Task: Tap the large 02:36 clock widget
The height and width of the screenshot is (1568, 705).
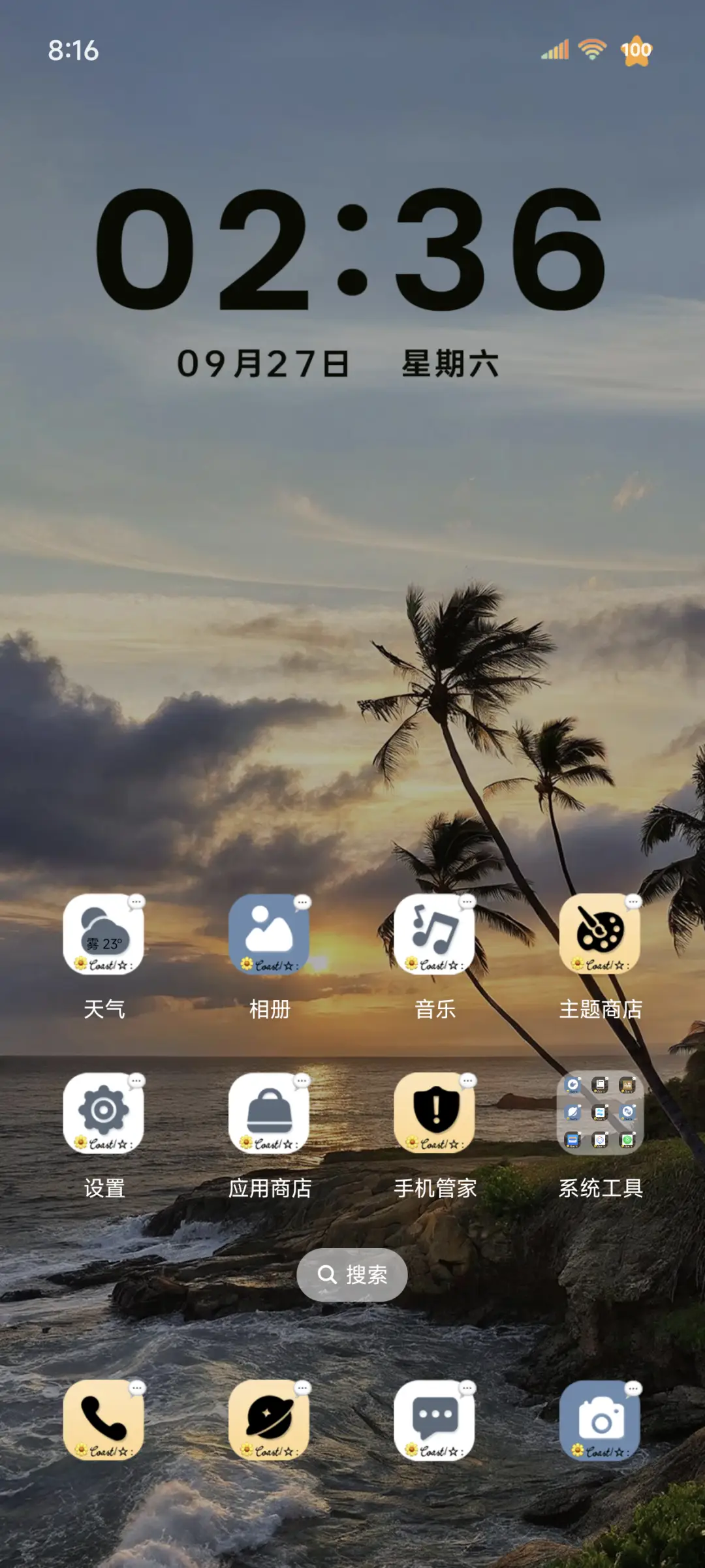Action: [x=352, y=256]
